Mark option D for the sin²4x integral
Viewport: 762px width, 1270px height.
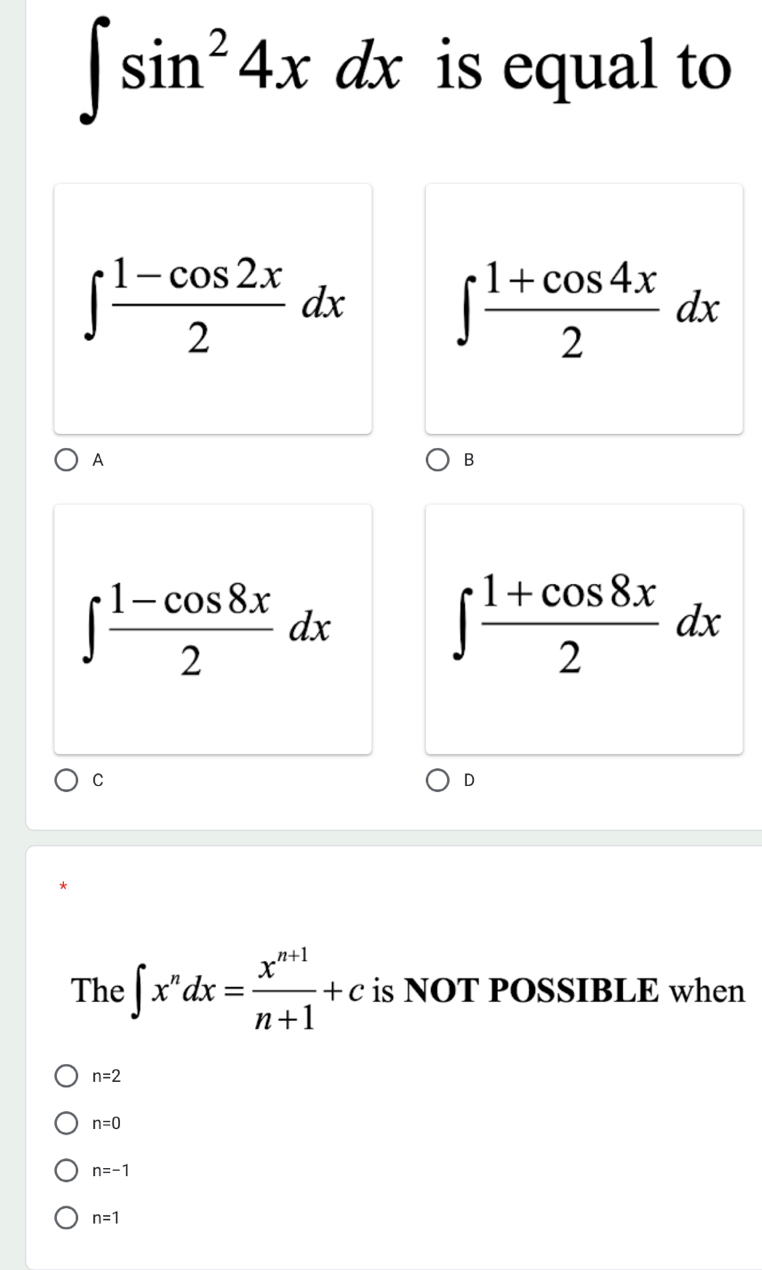[x=438, y=781]
